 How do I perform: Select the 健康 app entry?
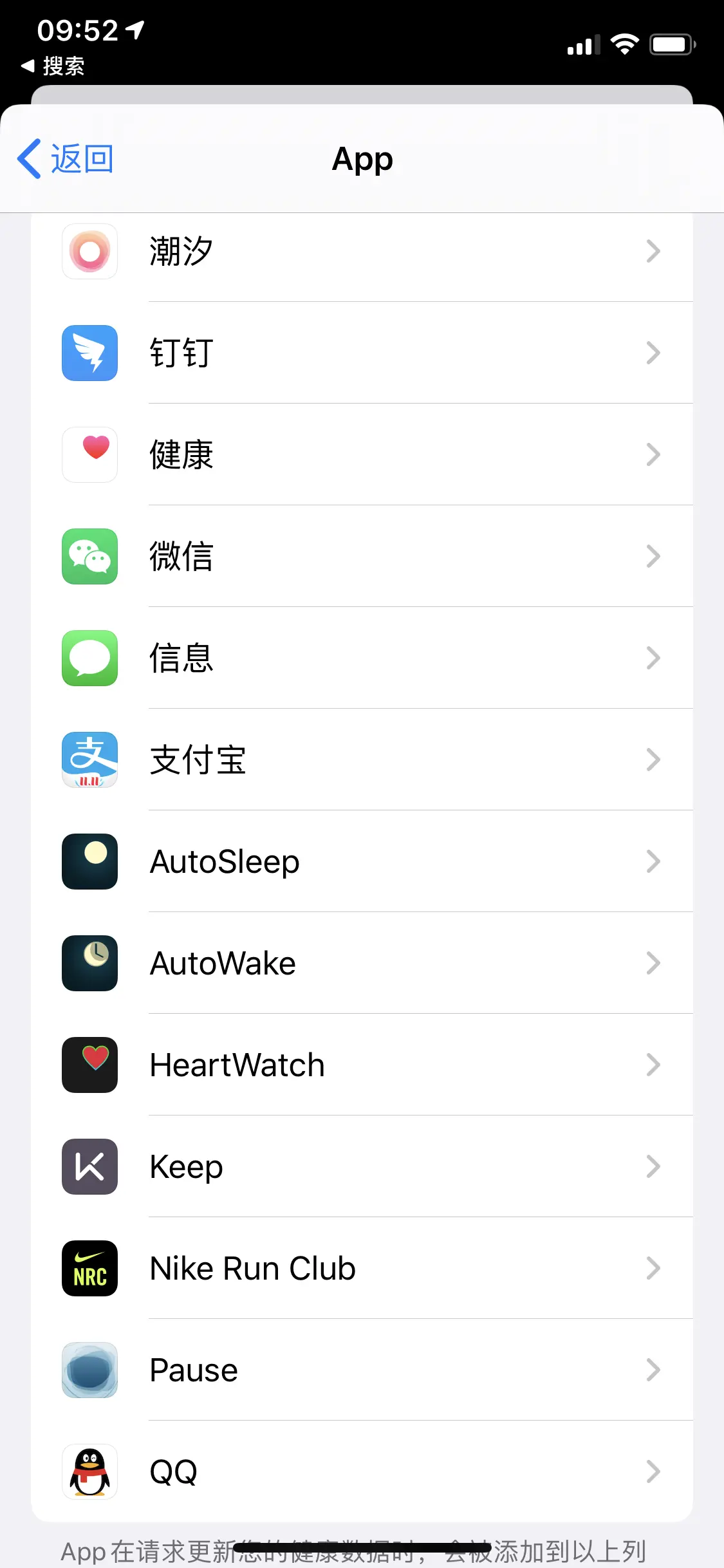(x=362, y=454)
